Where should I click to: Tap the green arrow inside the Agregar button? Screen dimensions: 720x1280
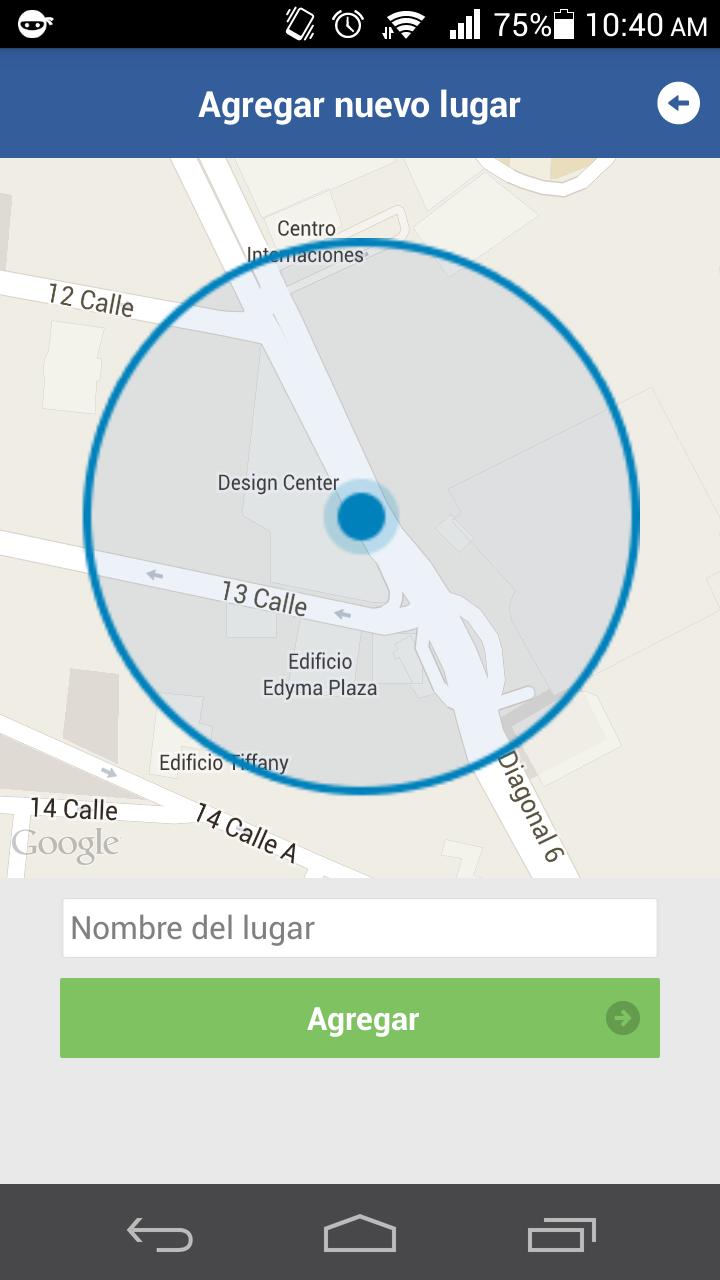pyautogui.click(x=624, y=1018)
